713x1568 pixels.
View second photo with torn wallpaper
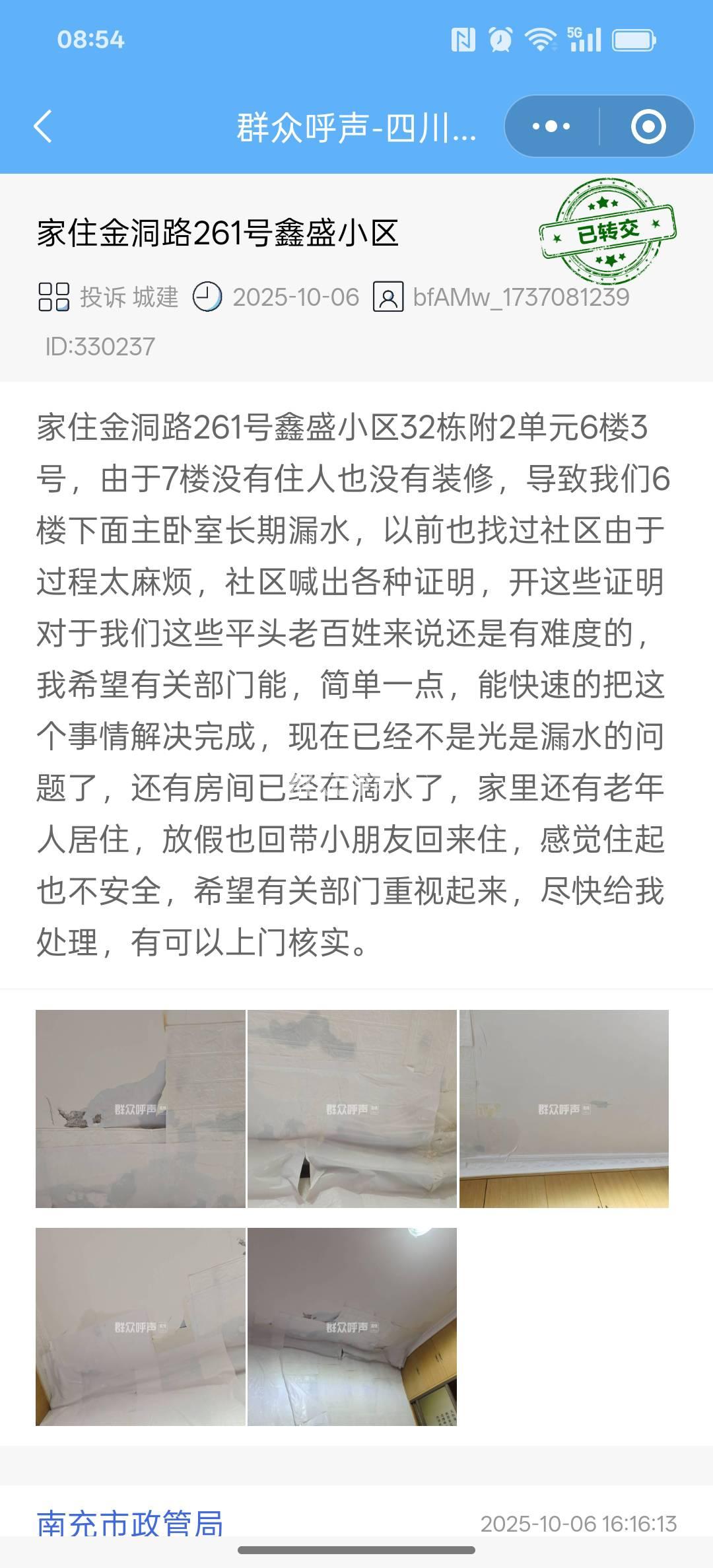(x=352, y=1108)
